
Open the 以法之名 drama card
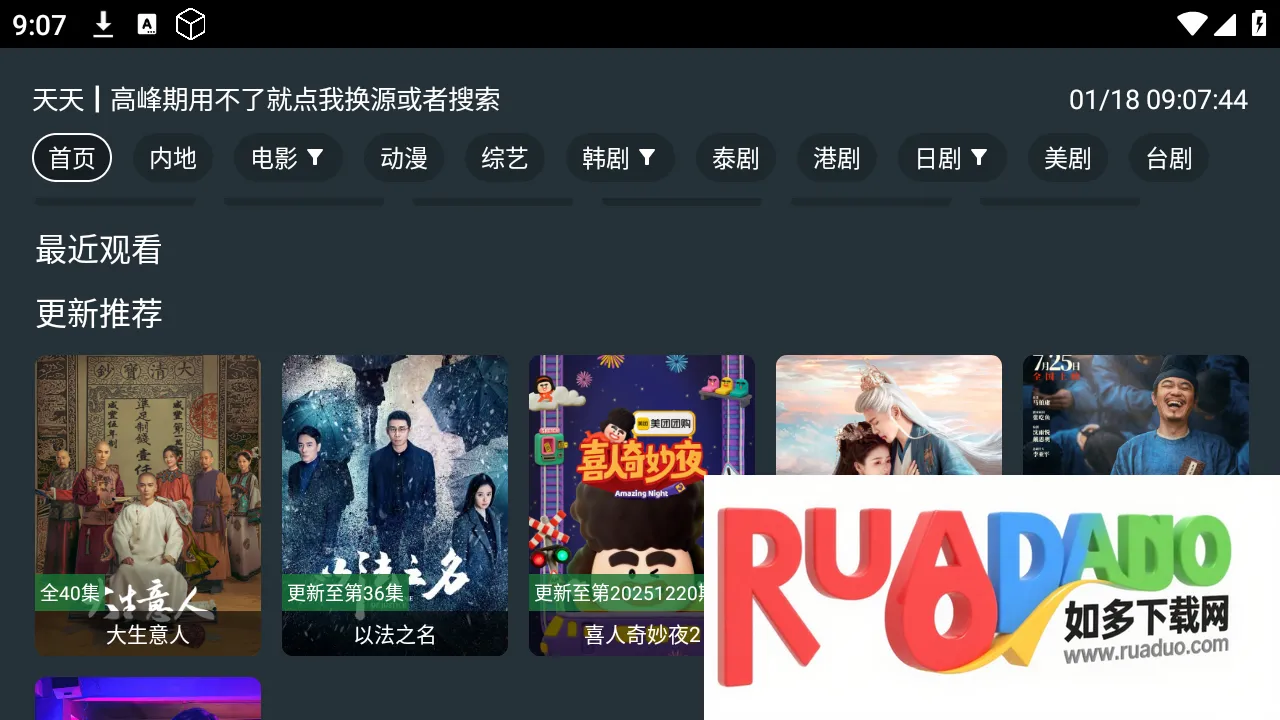coord(395,505)
